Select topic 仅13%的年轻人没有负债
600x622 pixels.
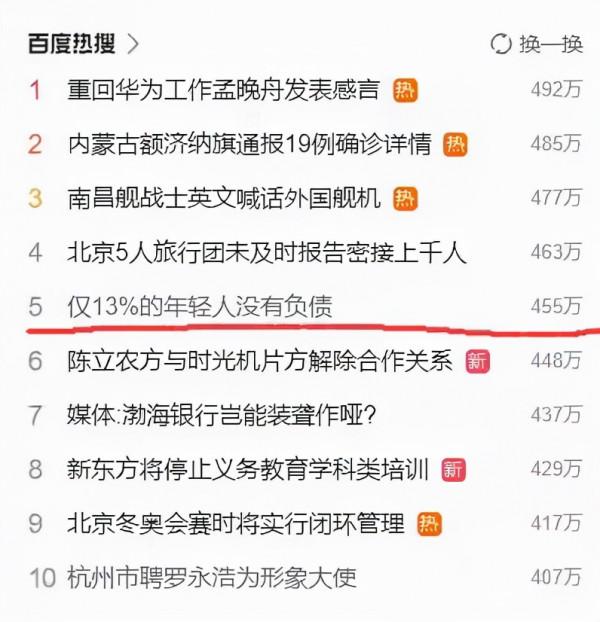(x=200, y=306)
